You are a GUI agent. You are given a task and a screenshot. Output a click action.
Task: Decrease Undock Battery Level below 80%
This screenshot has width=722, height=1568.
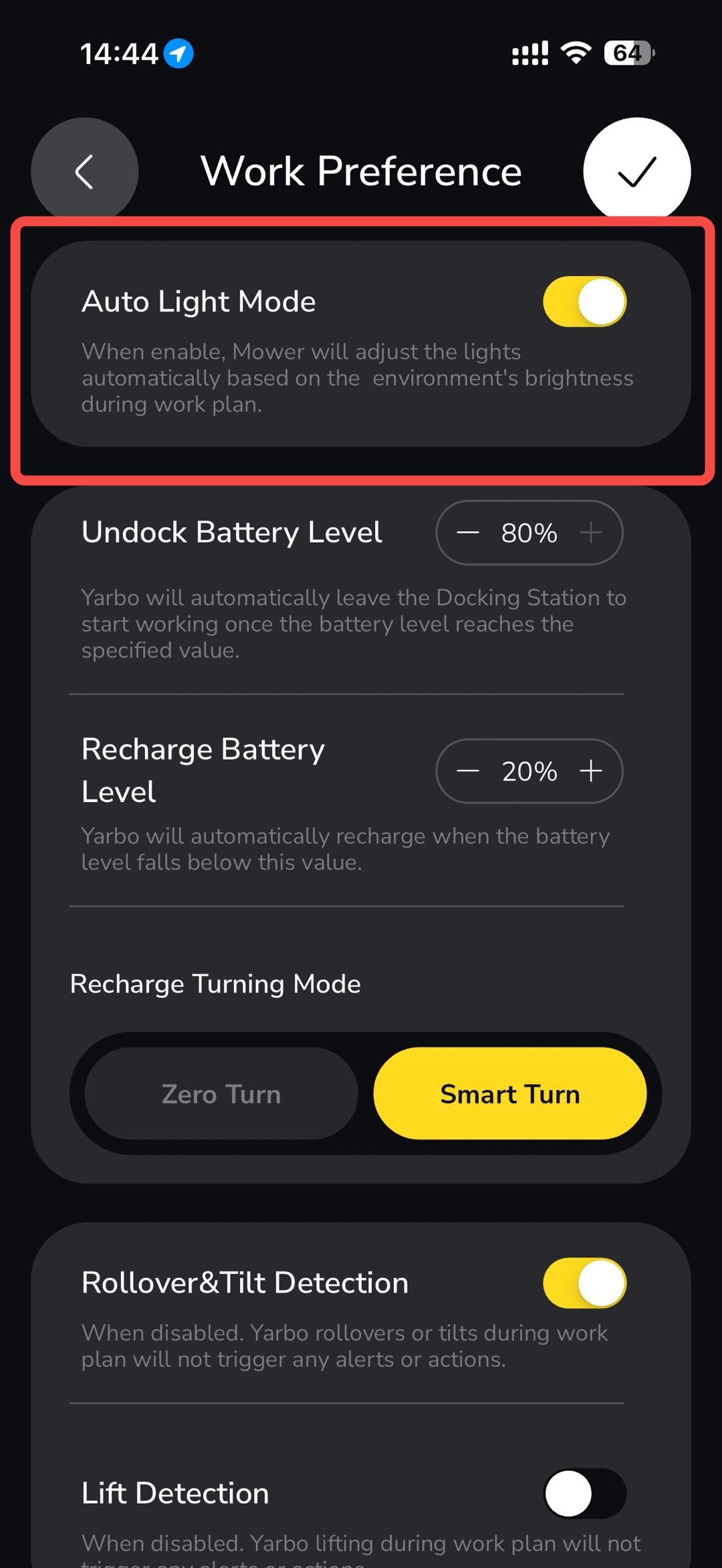[x=468, y=533]
